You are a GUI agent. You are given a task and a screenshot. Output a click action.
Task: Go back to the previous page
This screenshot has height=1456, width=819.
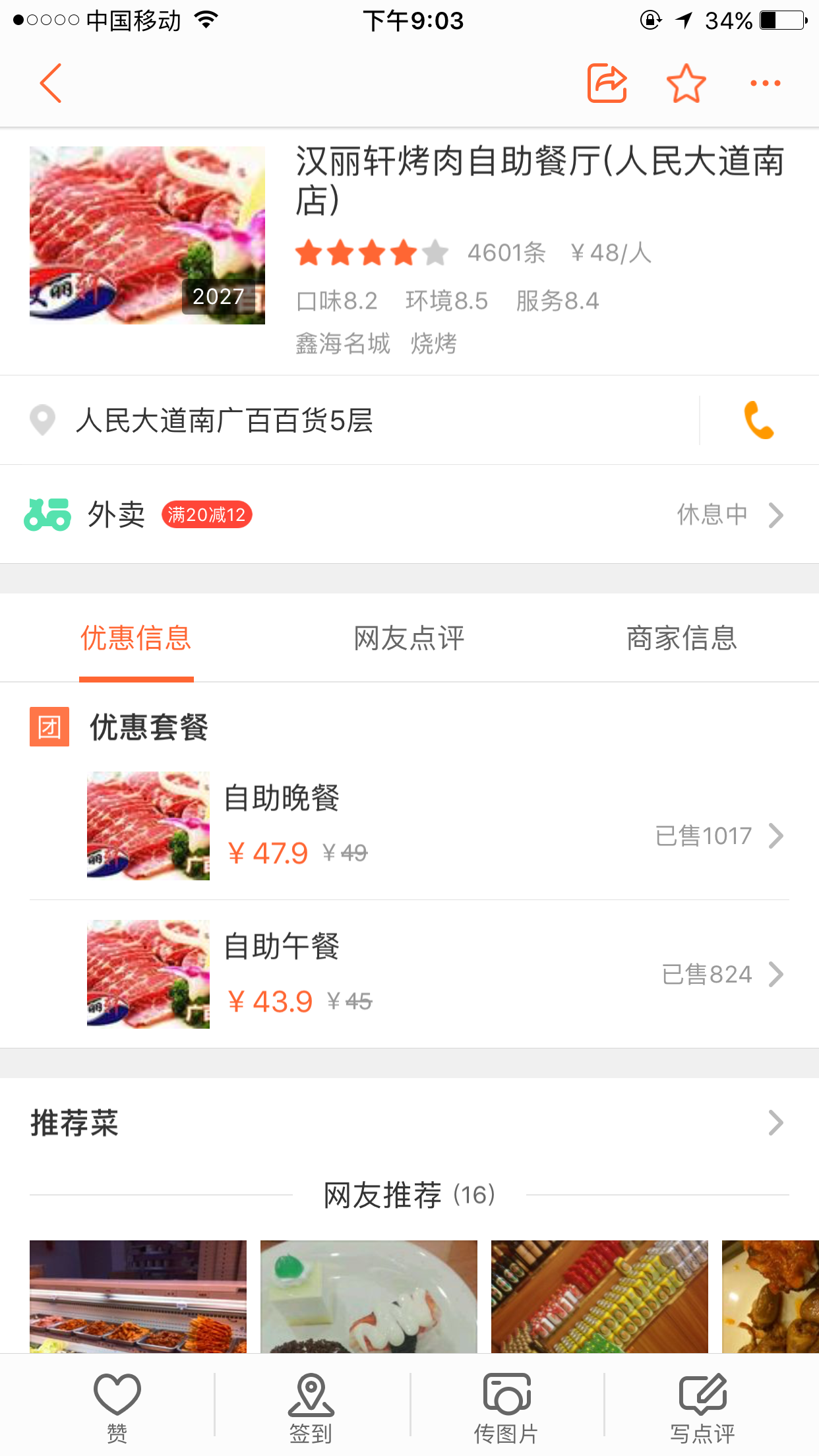51,83
